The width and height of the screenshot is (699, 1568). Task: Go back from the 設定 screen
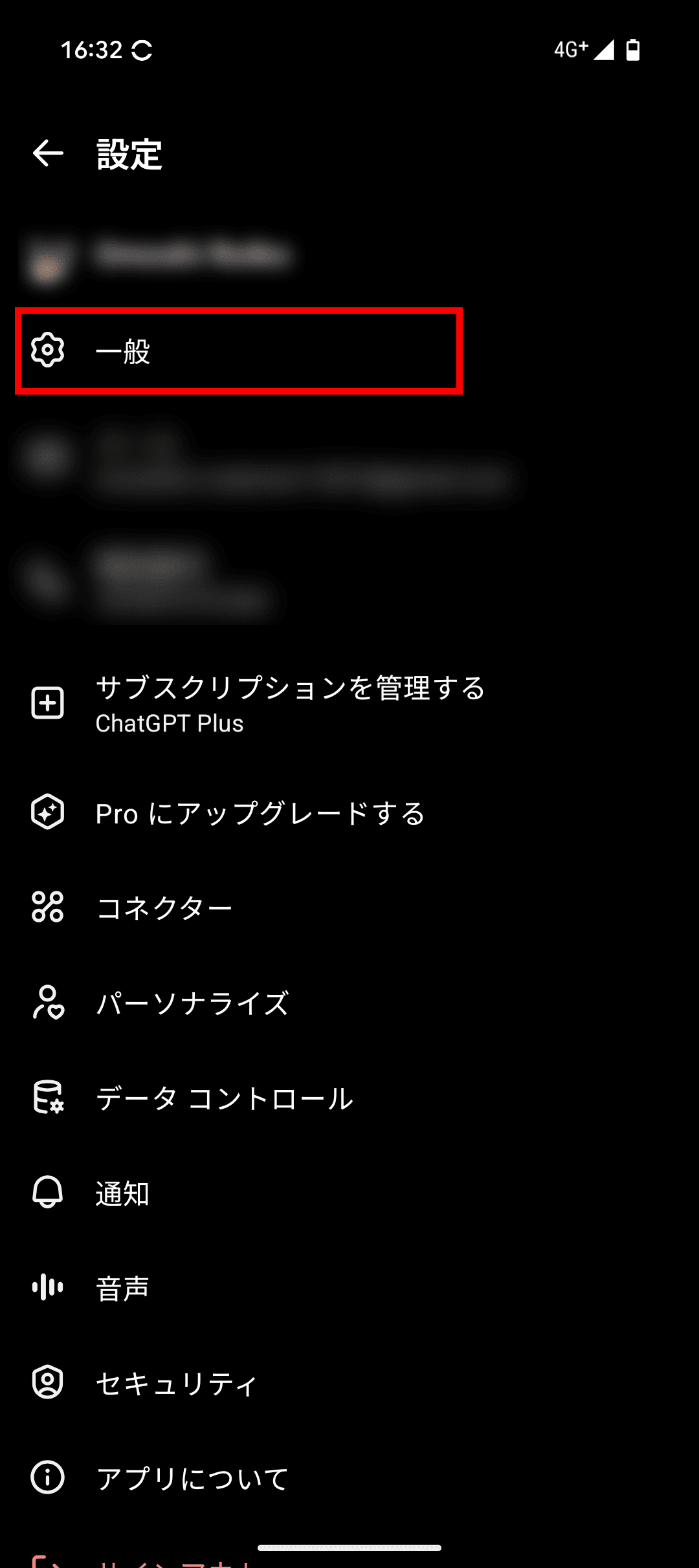point(48,154)
